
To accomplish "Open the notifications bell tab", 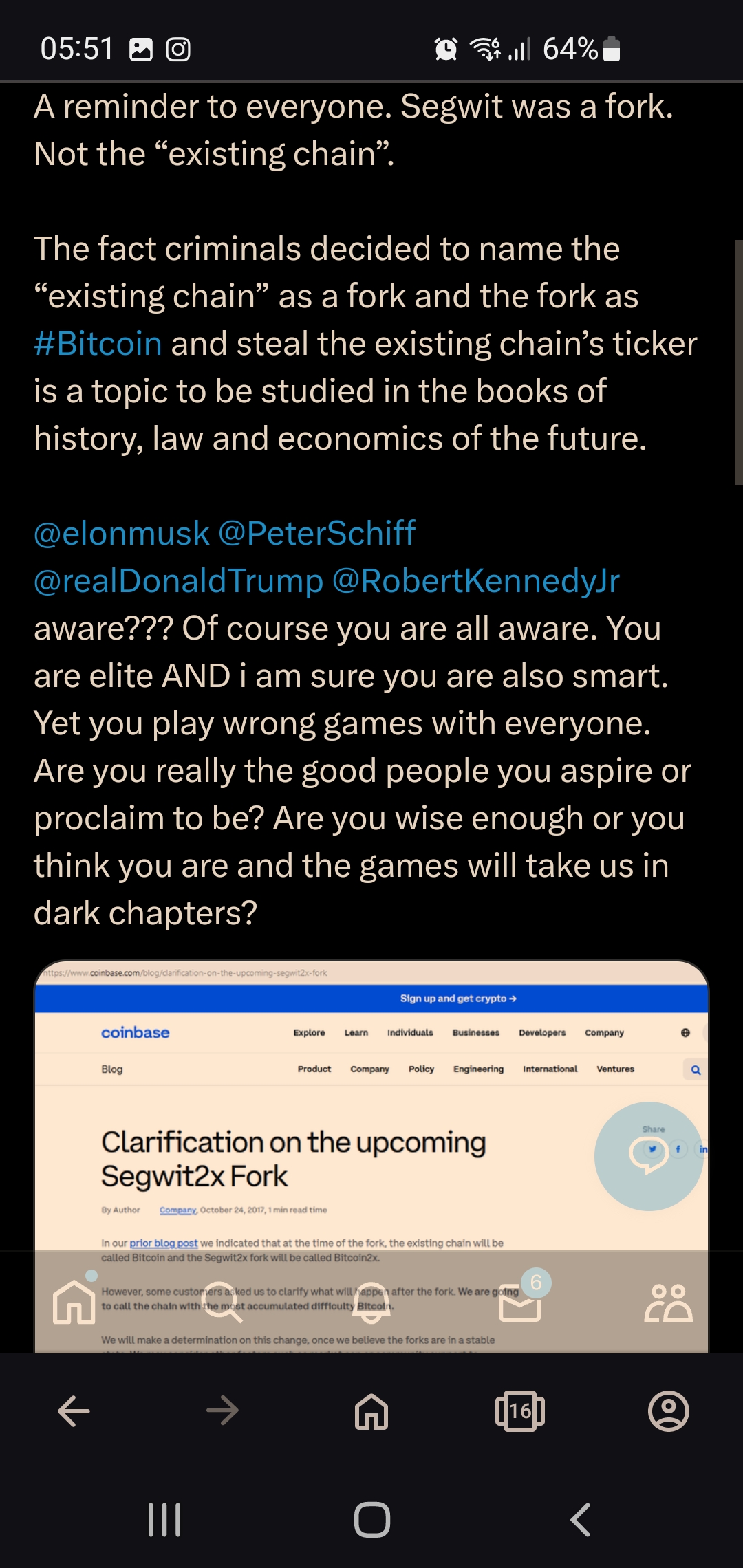I will (371, 1302).
